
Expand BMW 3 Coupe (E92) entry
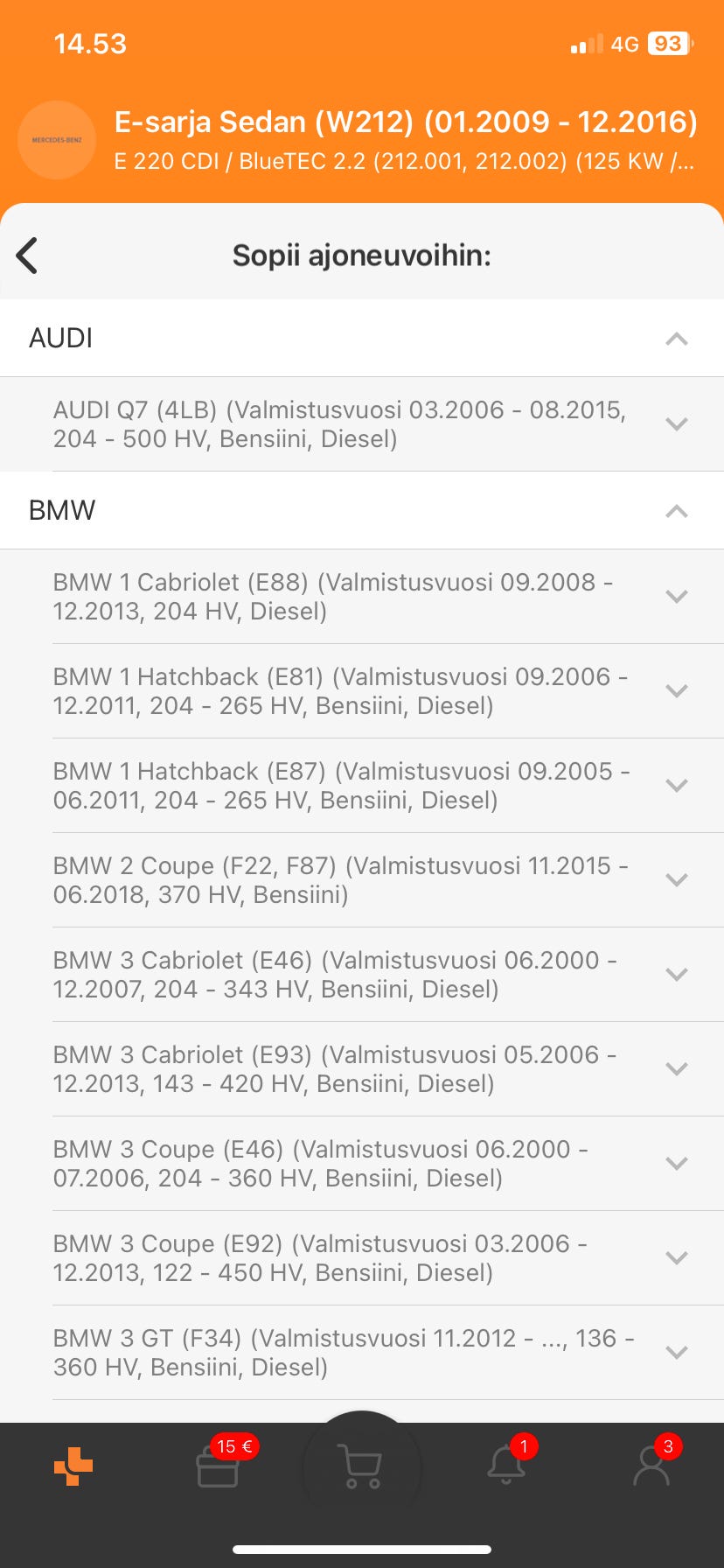(676, 1258)
